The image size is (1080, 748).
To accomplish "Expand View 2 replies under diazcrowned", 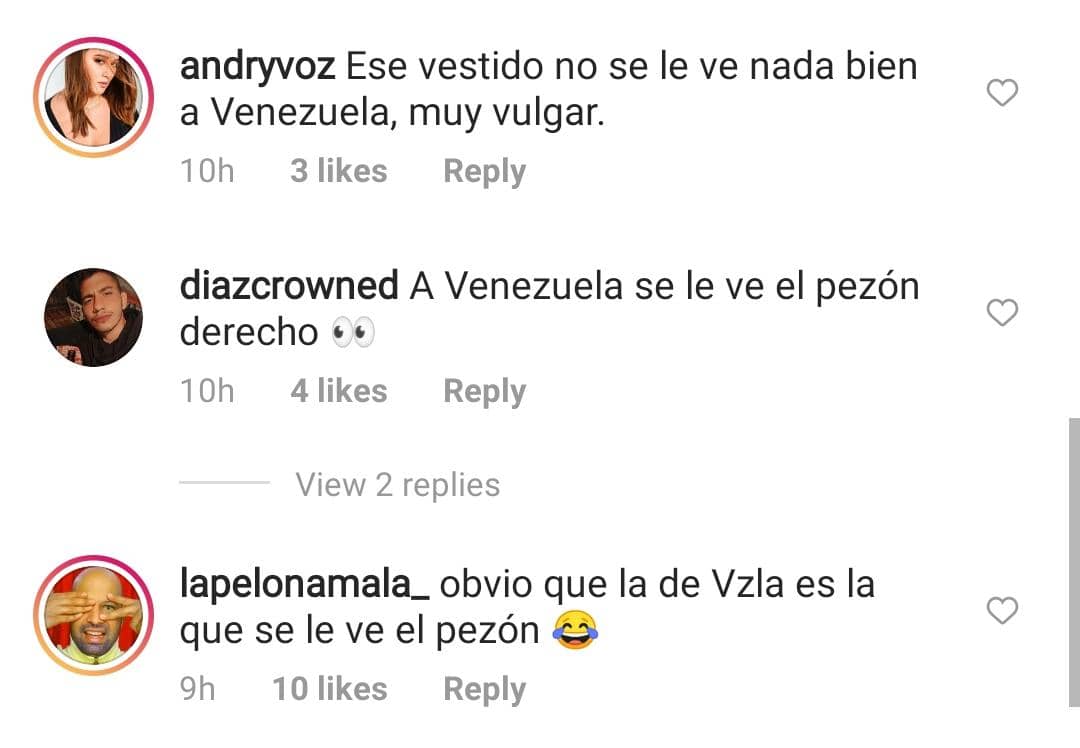I will [x=397, y=485].
